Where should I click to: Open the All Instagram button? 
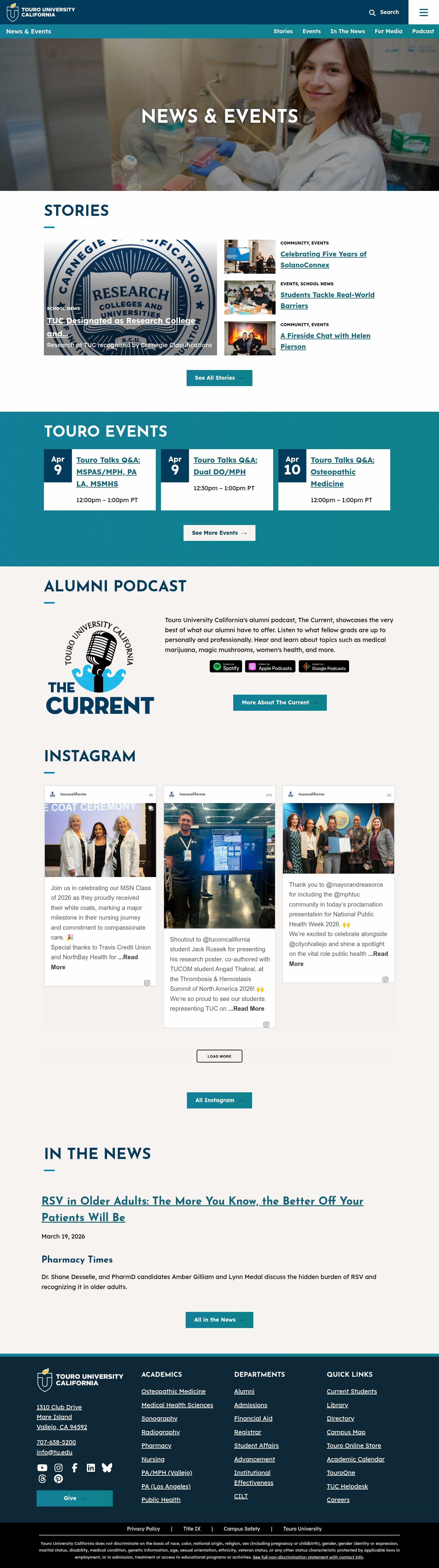pos(219,1100)
